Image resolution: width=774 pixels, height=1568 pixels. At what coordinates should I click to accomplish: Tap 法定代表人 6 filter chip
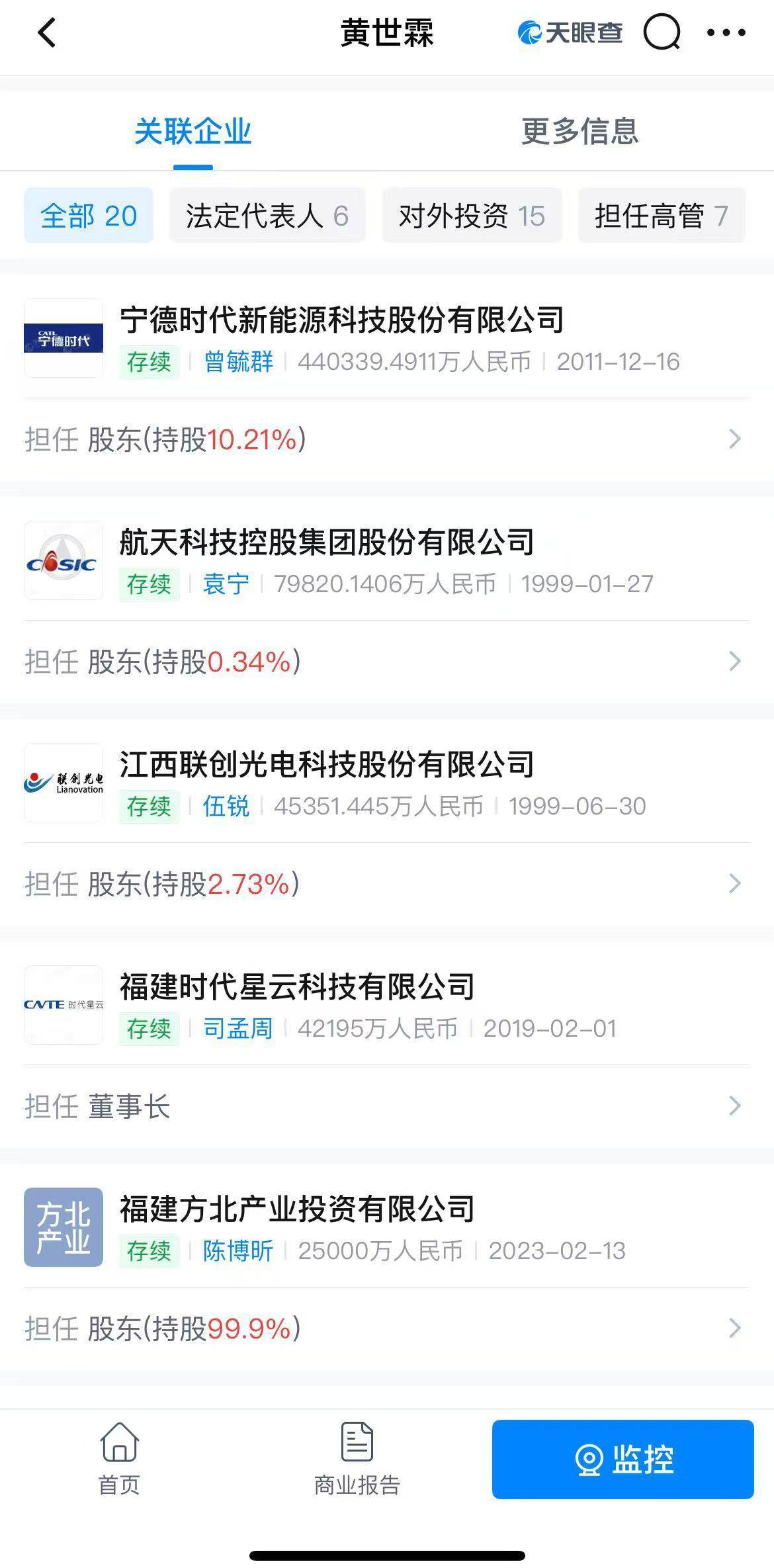tap(267, 215)
